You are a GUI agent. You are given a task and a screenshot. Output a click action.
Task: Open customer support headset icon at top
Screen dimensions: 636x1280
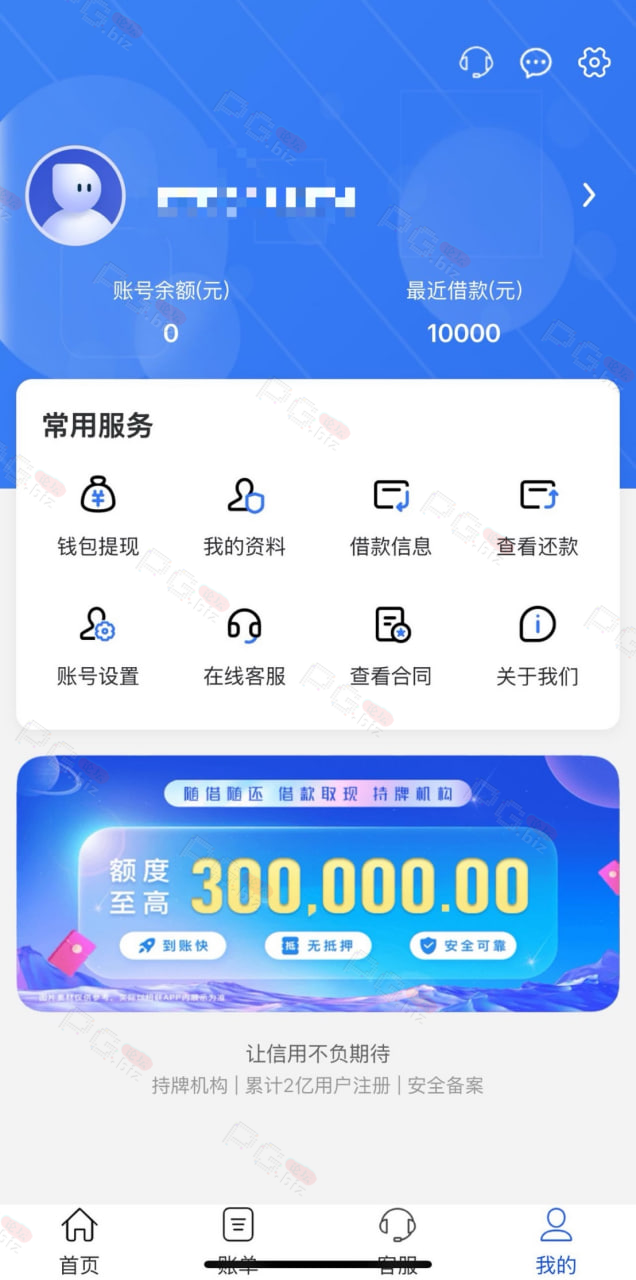coord(476,63)
